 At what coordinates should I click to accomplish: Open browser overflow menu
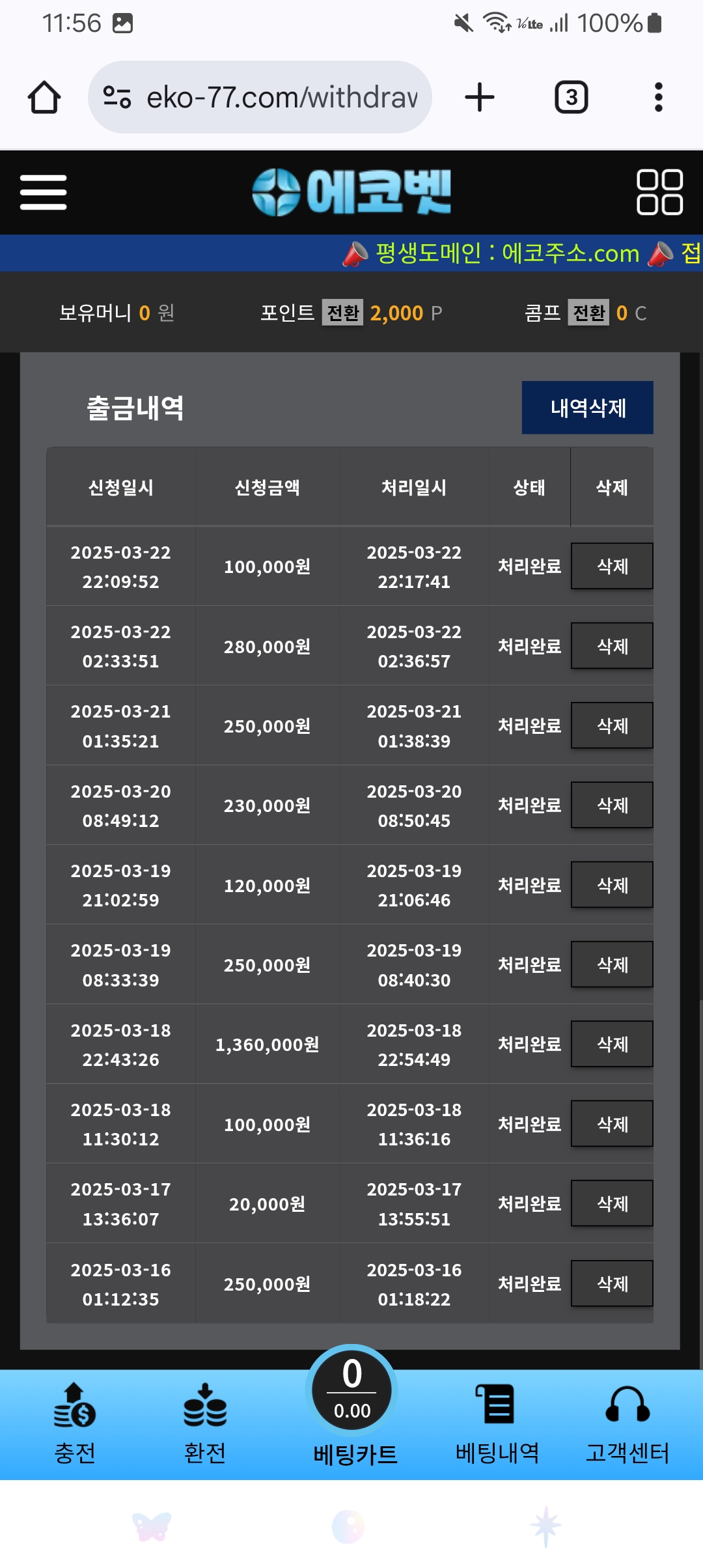point(658,98)
